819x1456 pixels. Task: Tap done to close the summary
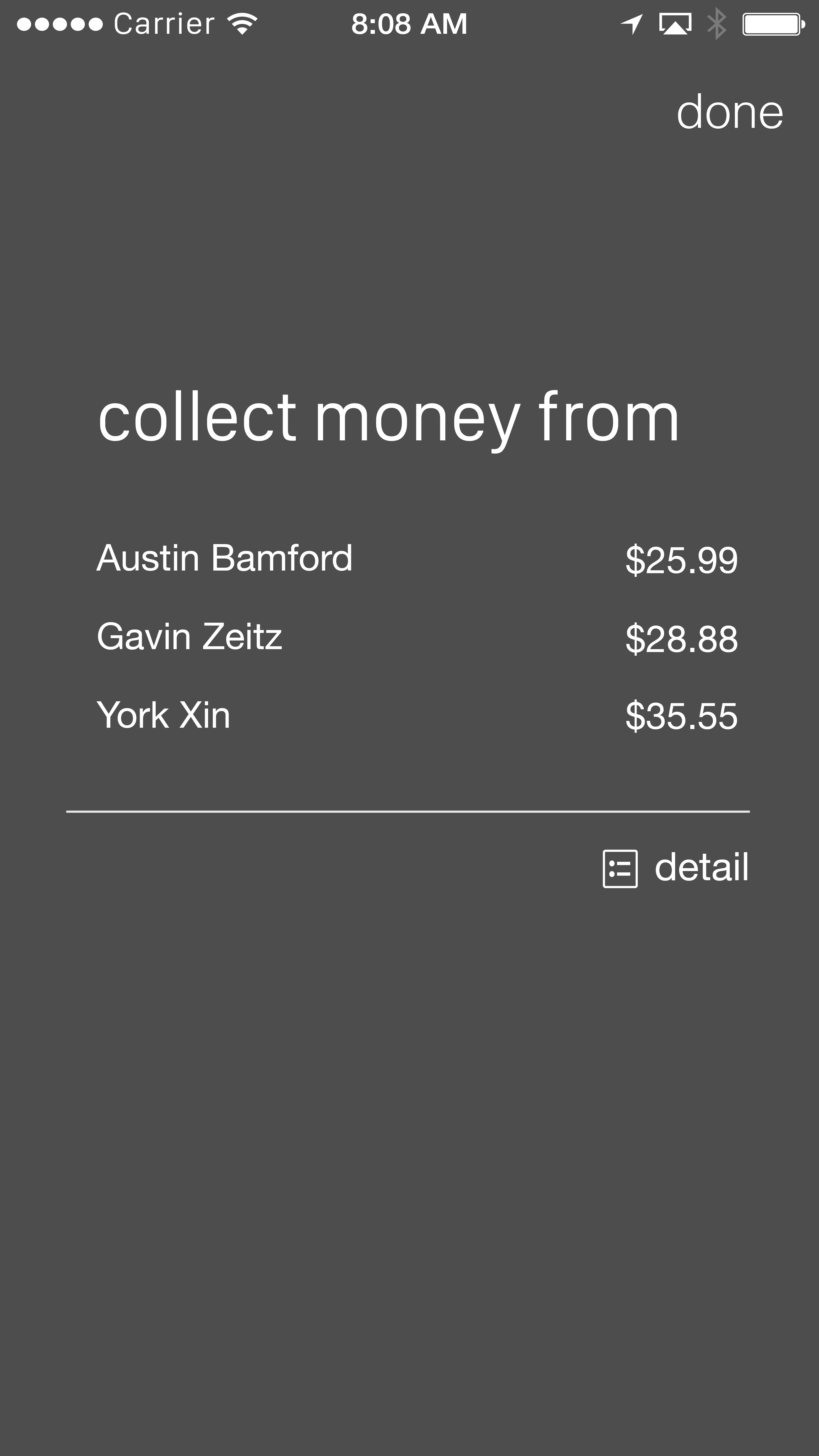(x=730, y=112)
